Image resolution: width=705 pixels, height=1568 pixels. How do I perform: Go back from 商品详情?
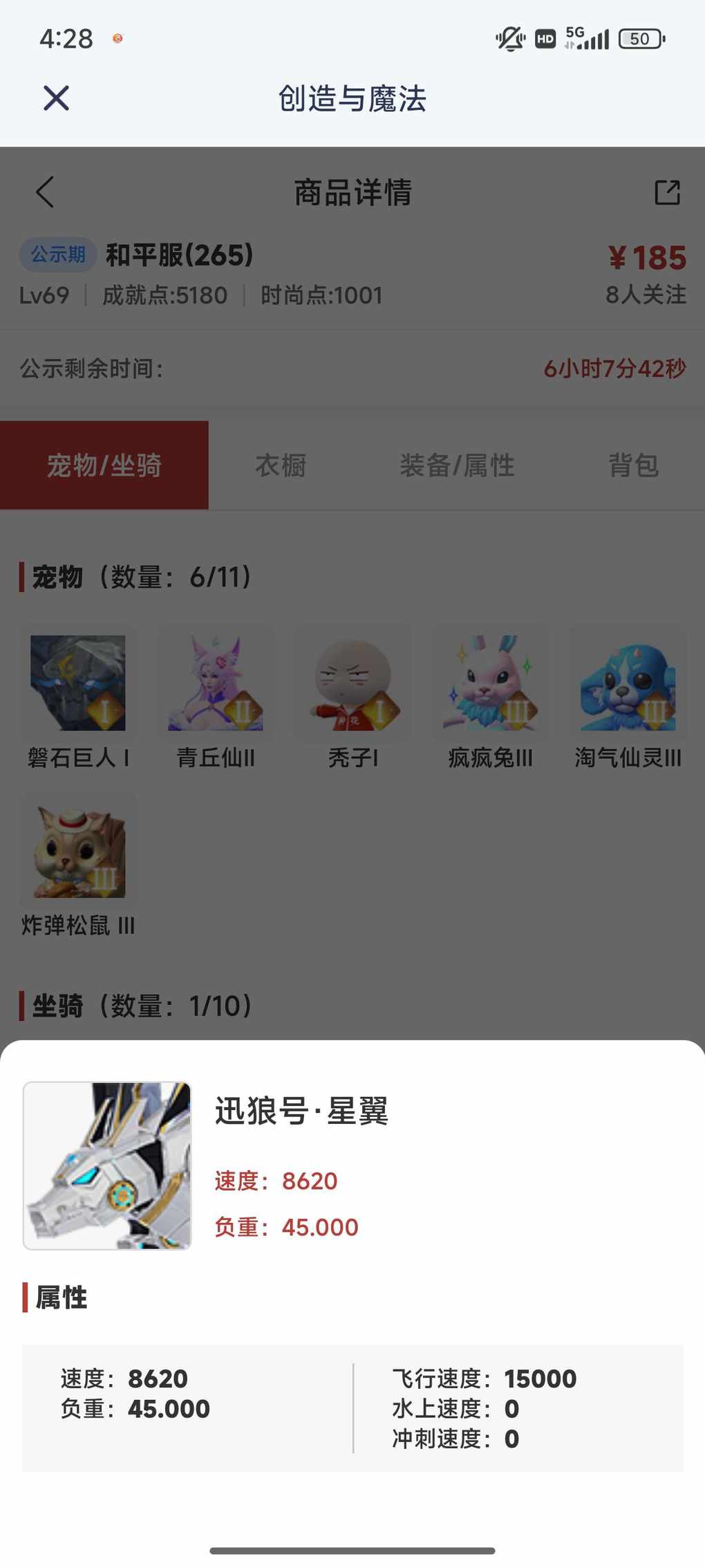point(46,192)
